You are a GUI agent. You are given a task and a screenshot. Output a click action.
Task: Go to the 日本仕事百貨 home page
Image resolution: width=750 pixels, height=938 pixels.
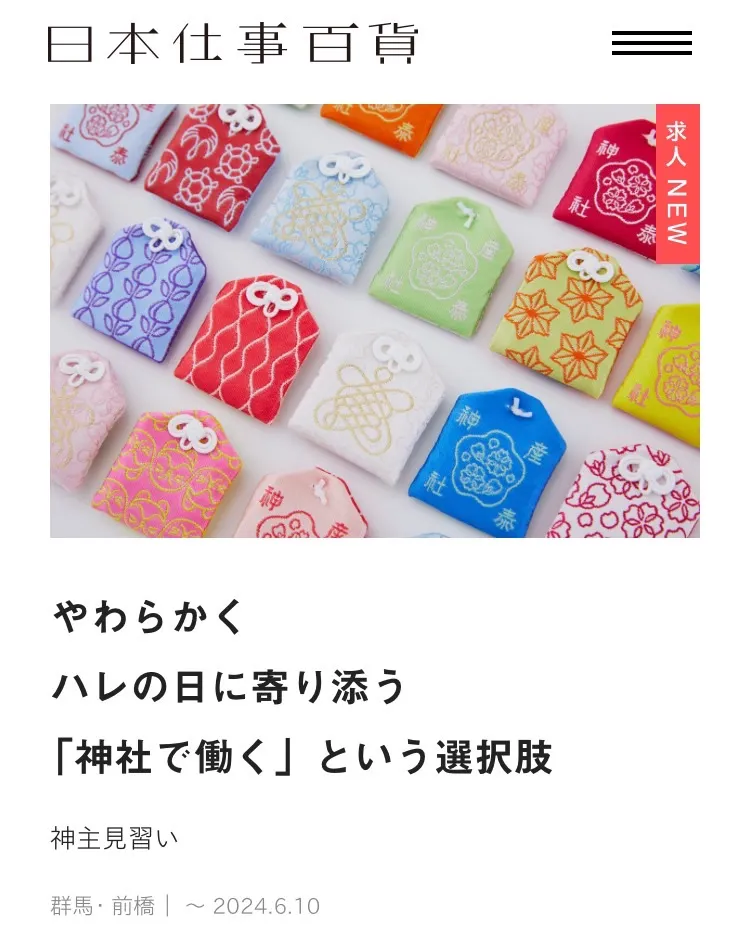click(x=232, y=44)
